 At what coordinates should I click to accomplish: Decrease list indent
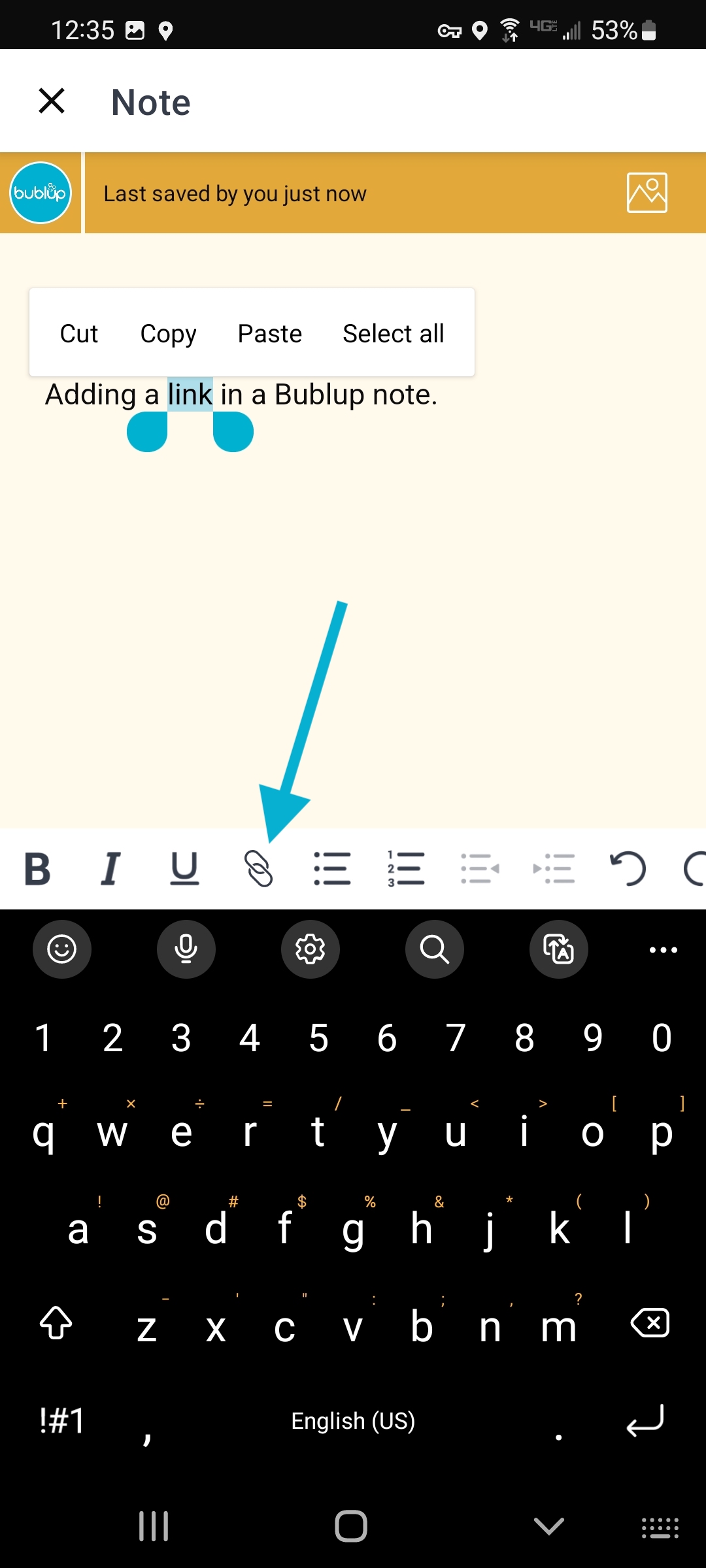pos(480,869)
